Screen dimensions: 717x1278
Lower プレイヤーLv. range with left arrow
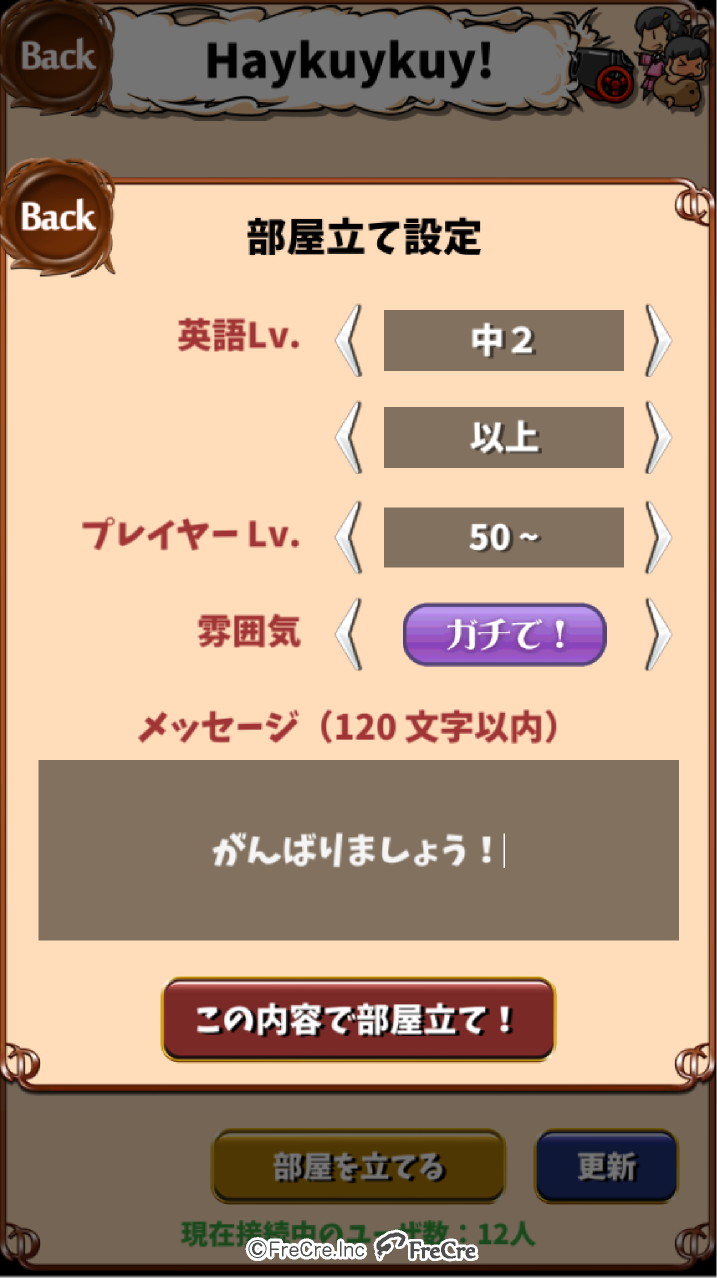(348, 537)
